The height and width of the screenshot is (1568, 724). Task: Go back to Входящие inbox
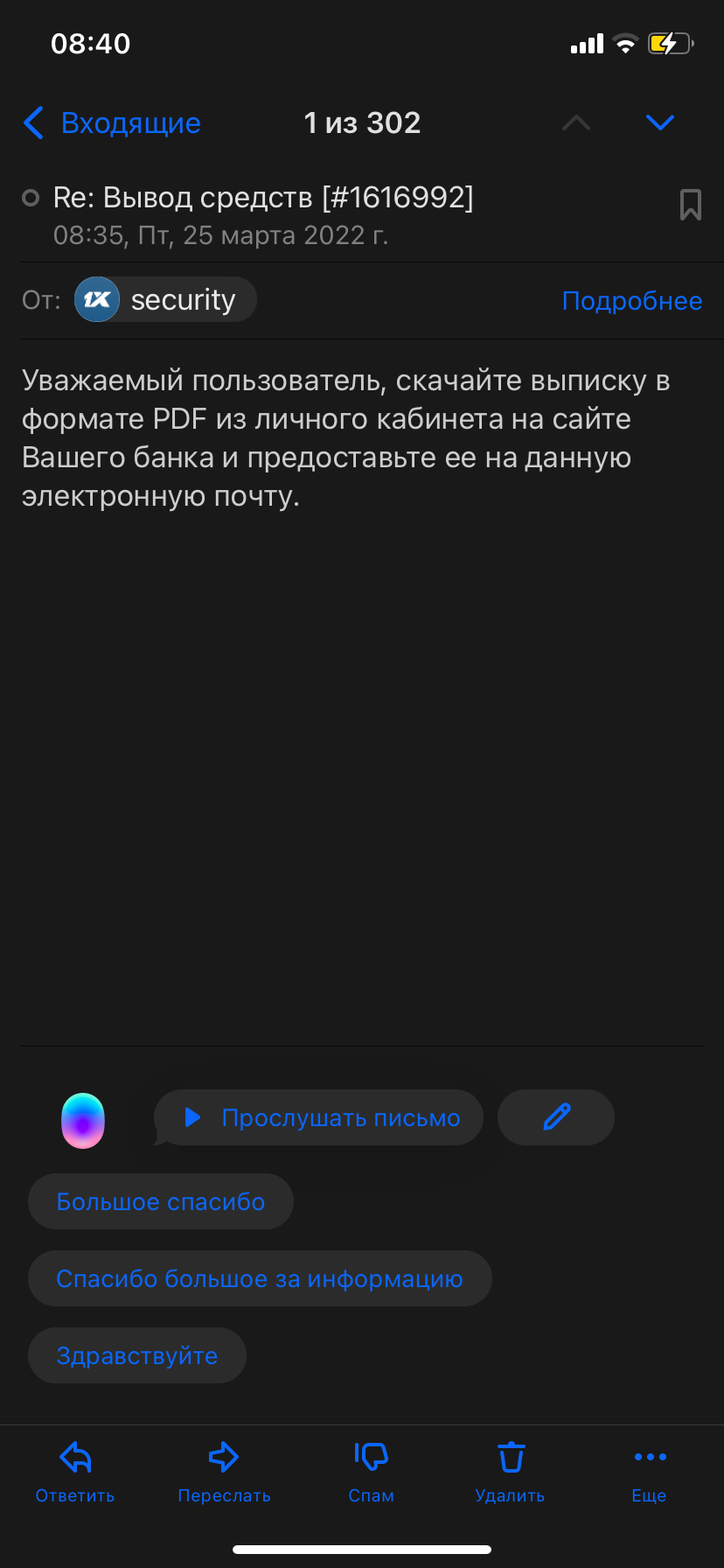(x=112, y=123)
